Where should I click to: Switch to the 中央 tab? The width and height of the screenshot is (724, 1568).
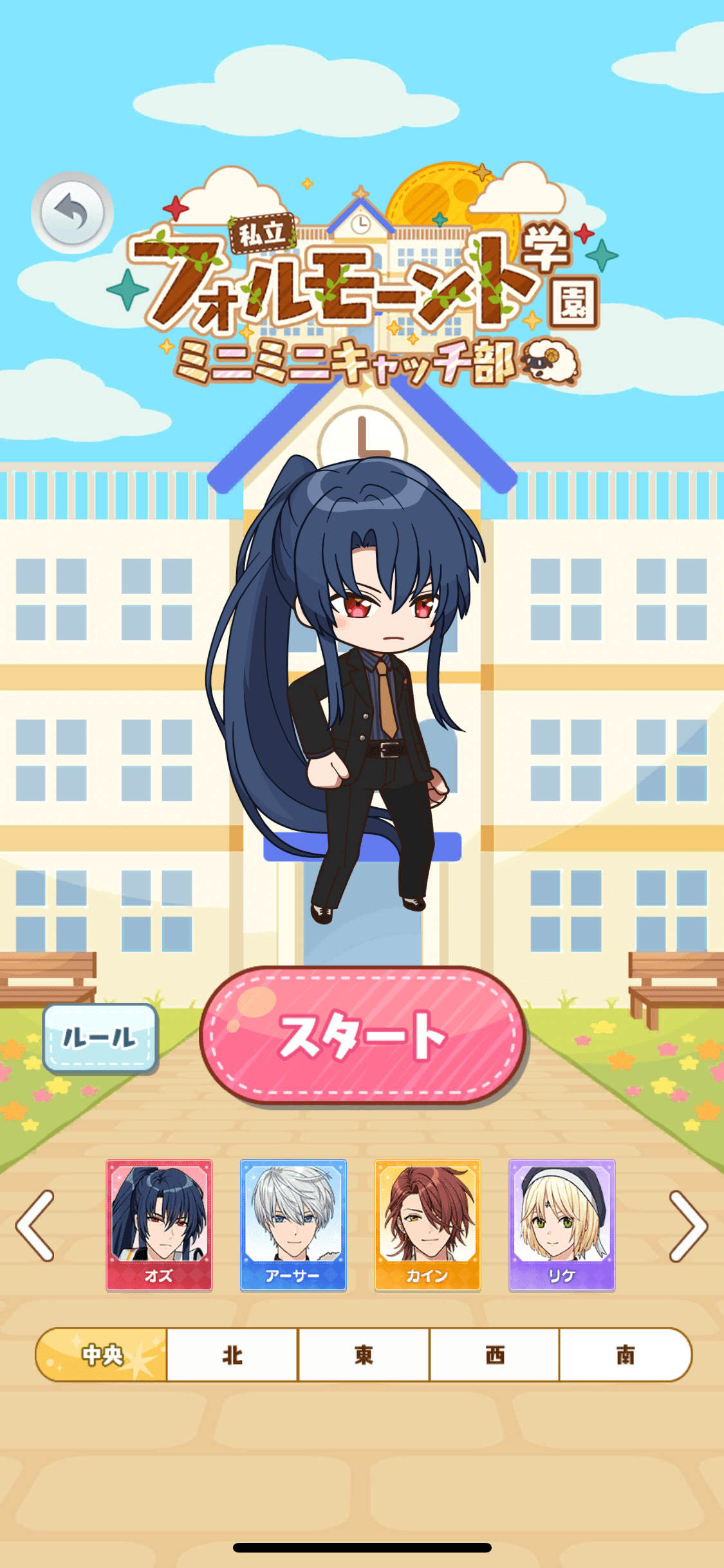[102, 1355]
